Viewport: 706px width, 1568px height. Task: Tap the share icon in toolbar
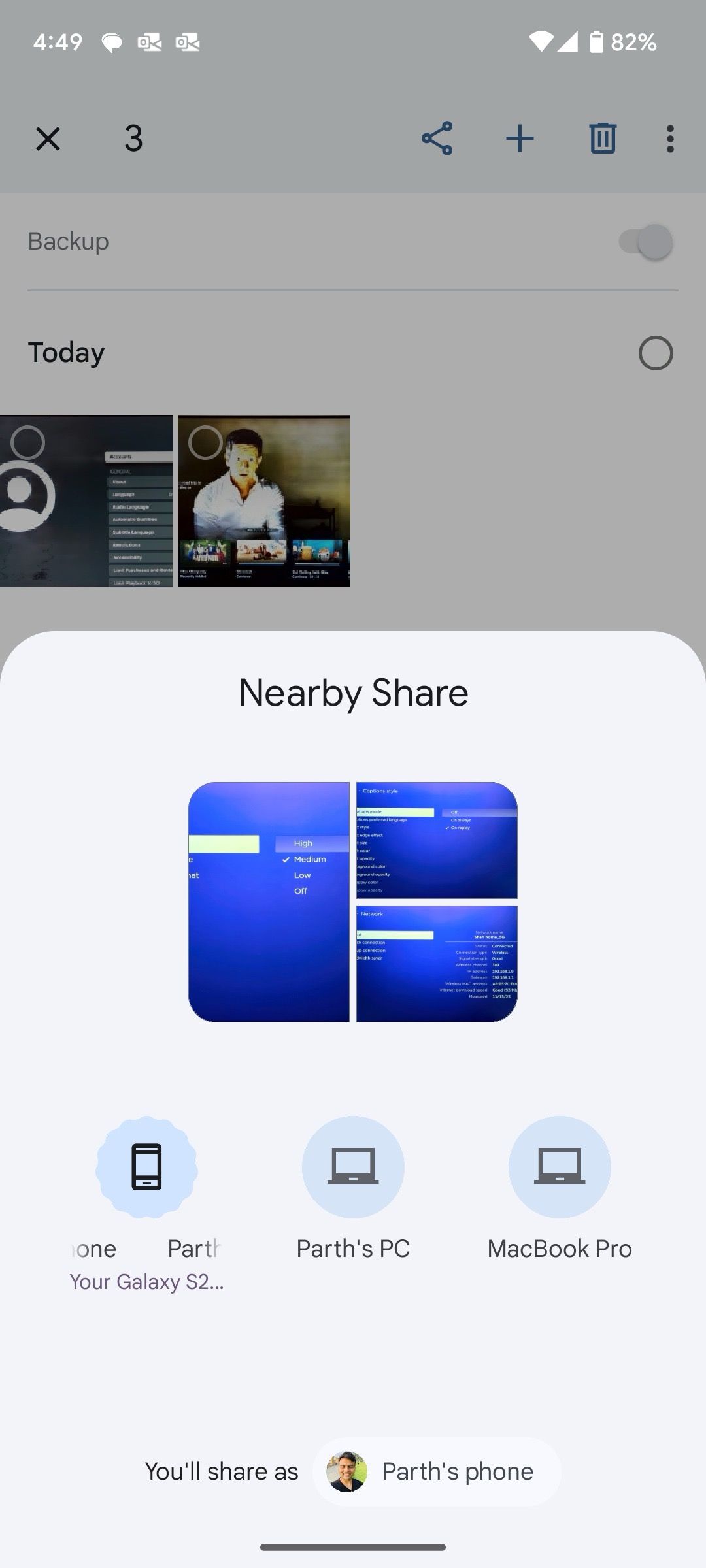click(x=437, y=139)
